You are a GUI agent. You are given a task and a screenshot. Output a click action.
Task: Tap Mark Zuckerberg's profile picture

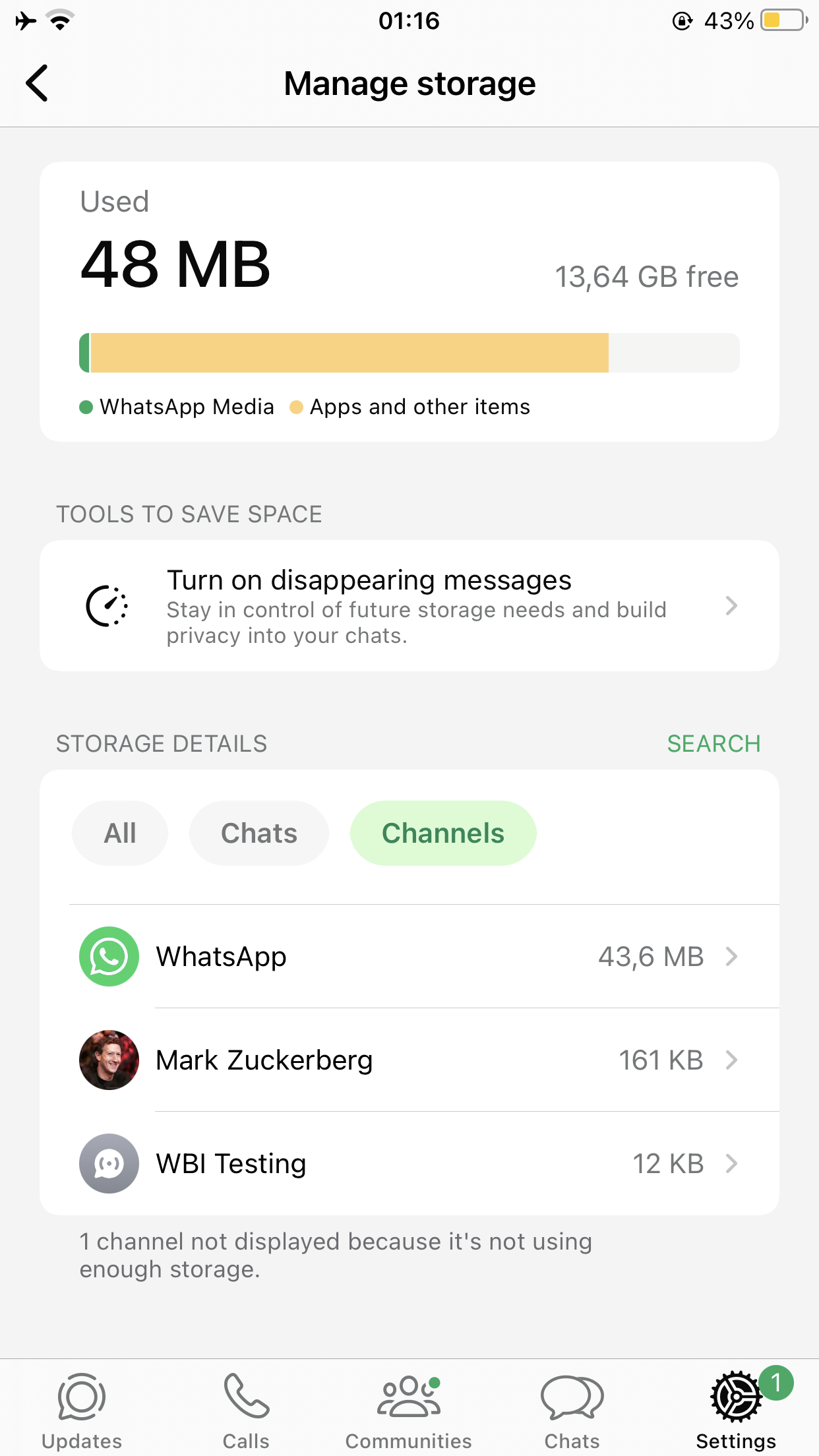tap(109, 1060)
